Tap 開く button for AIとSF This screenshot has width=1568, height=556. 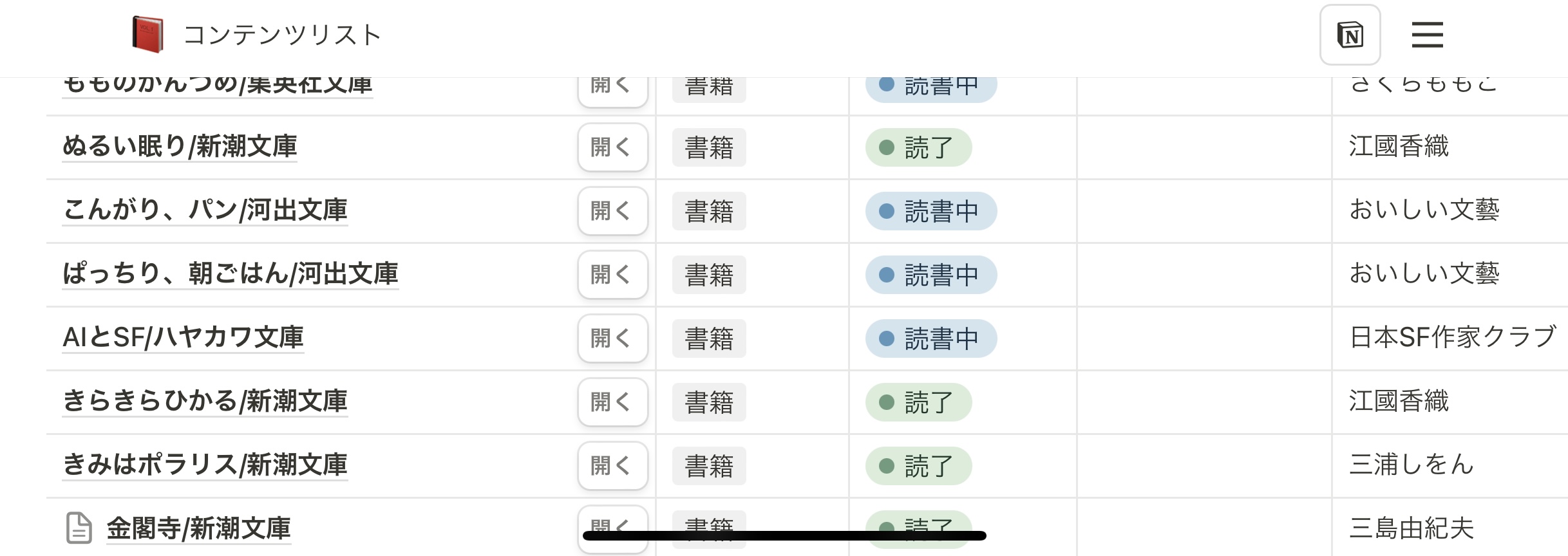tap(612, 338)
